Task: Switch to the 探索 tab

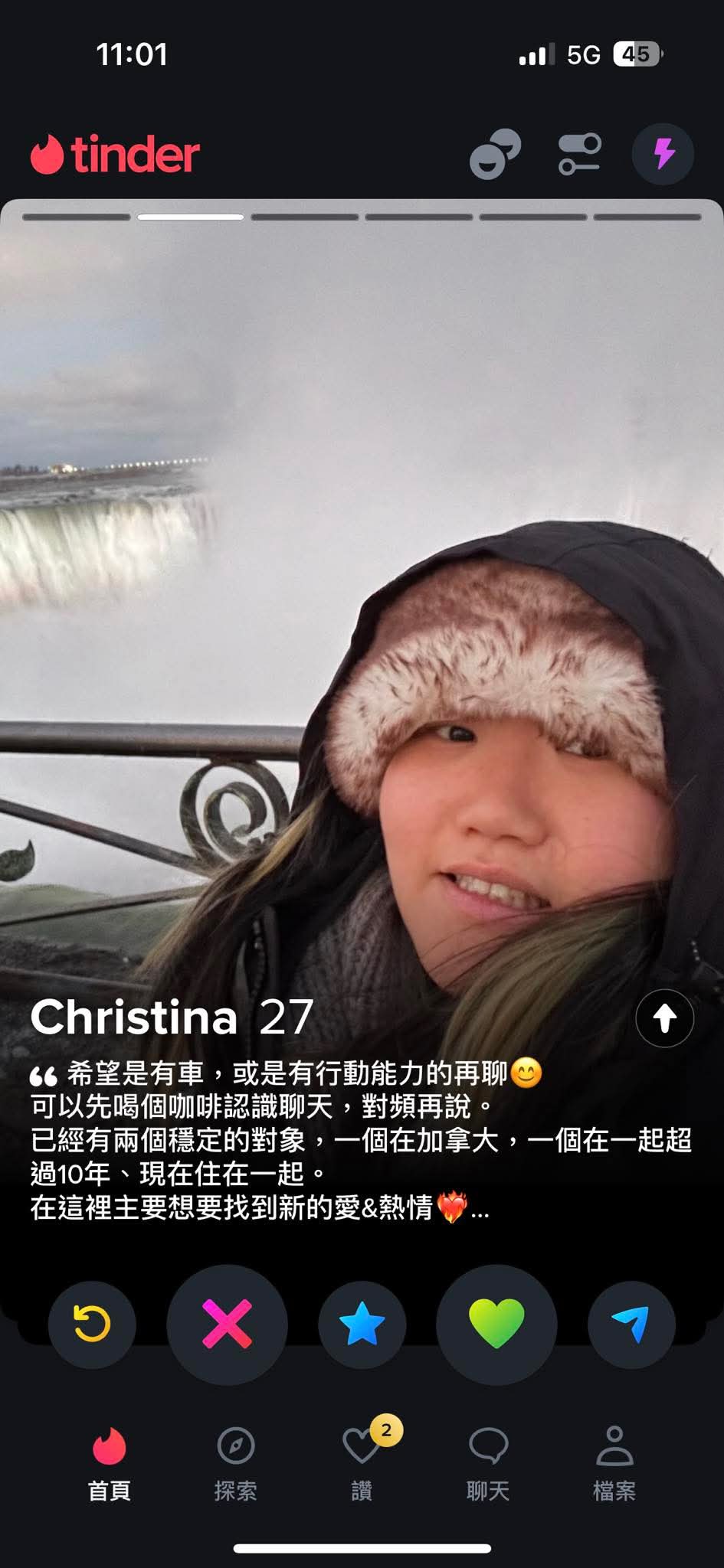Action: coord(235,1464)
